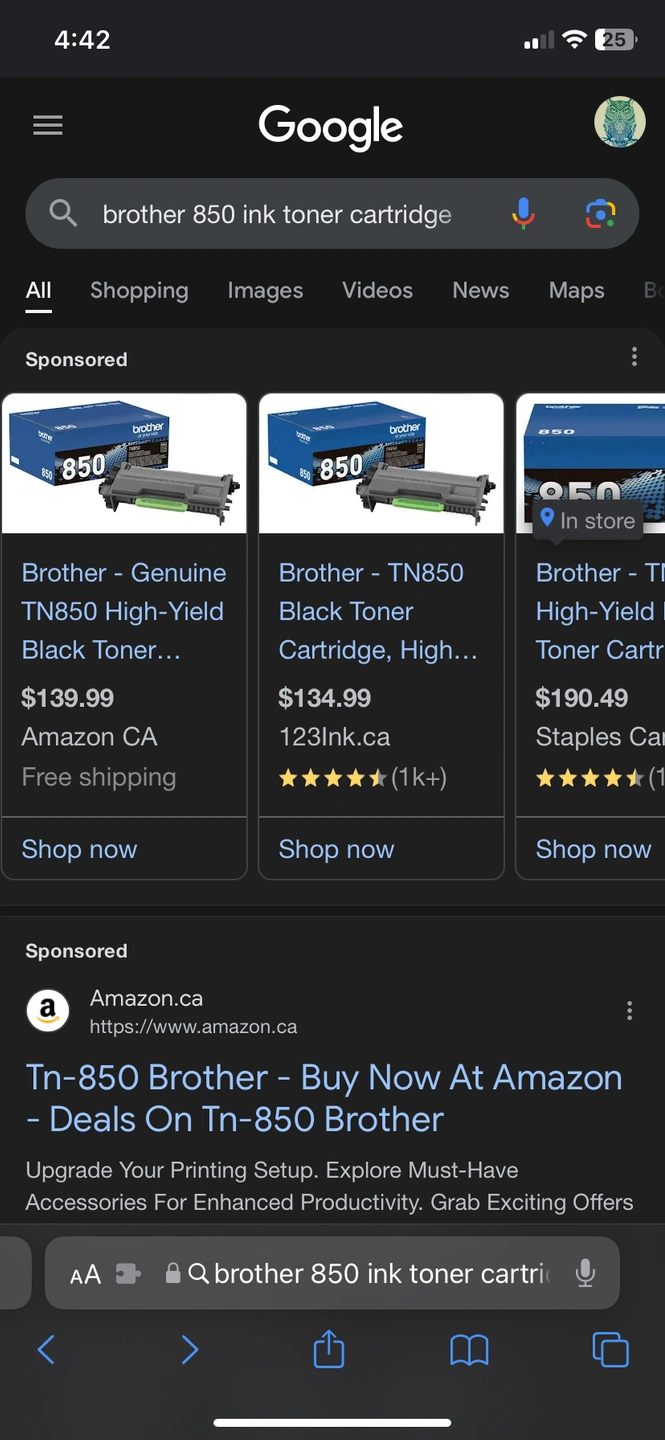Image resolution: width=665 pixels, height=1440 pixels.
Task: Start voice search with the Google microphone
Action: click(523, 213)
